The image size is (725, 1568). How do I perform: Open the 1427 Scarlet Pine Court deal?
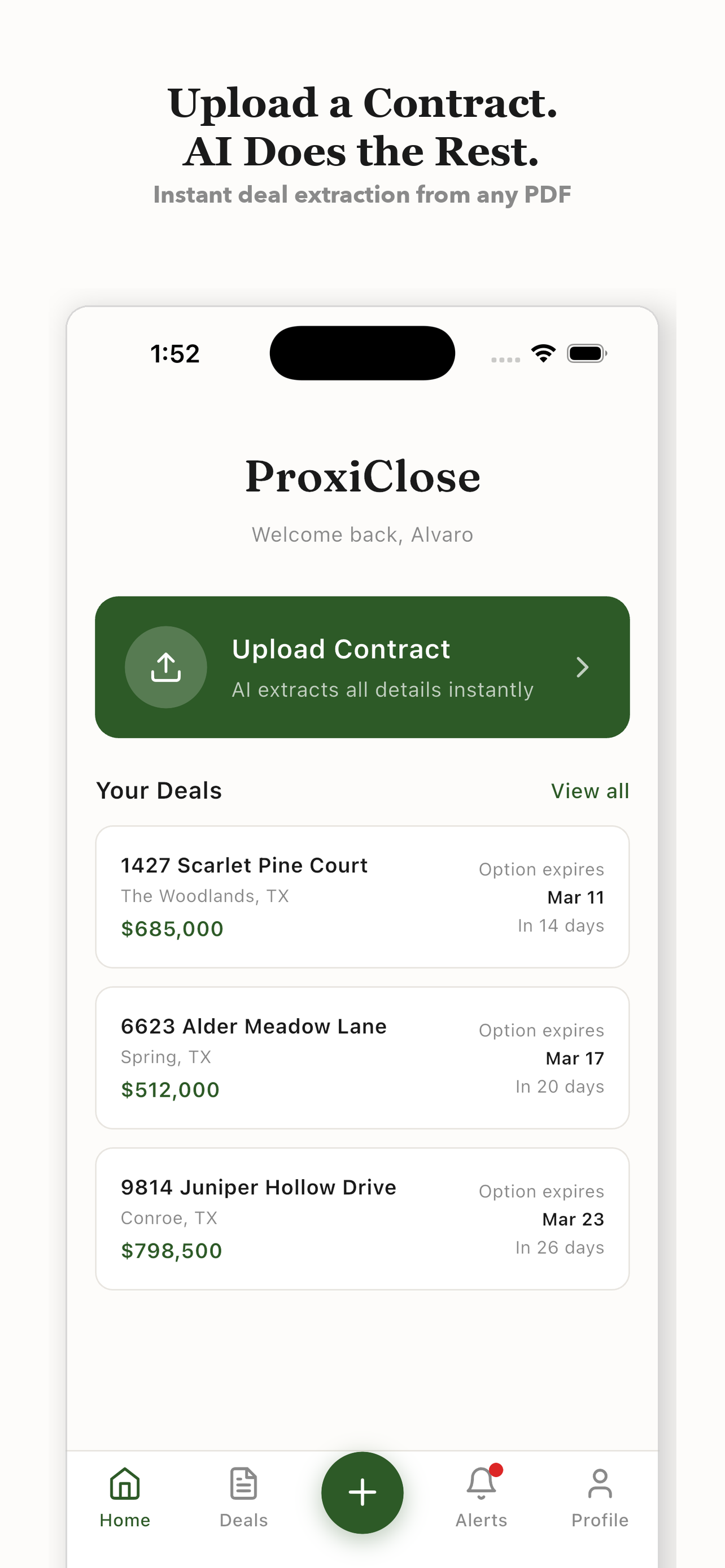tap(362, 897)
